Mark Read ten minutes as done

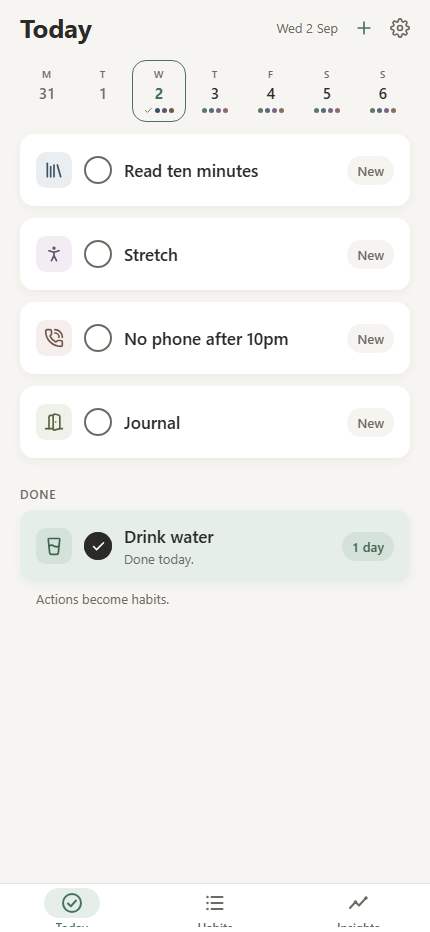pos(98,171)
